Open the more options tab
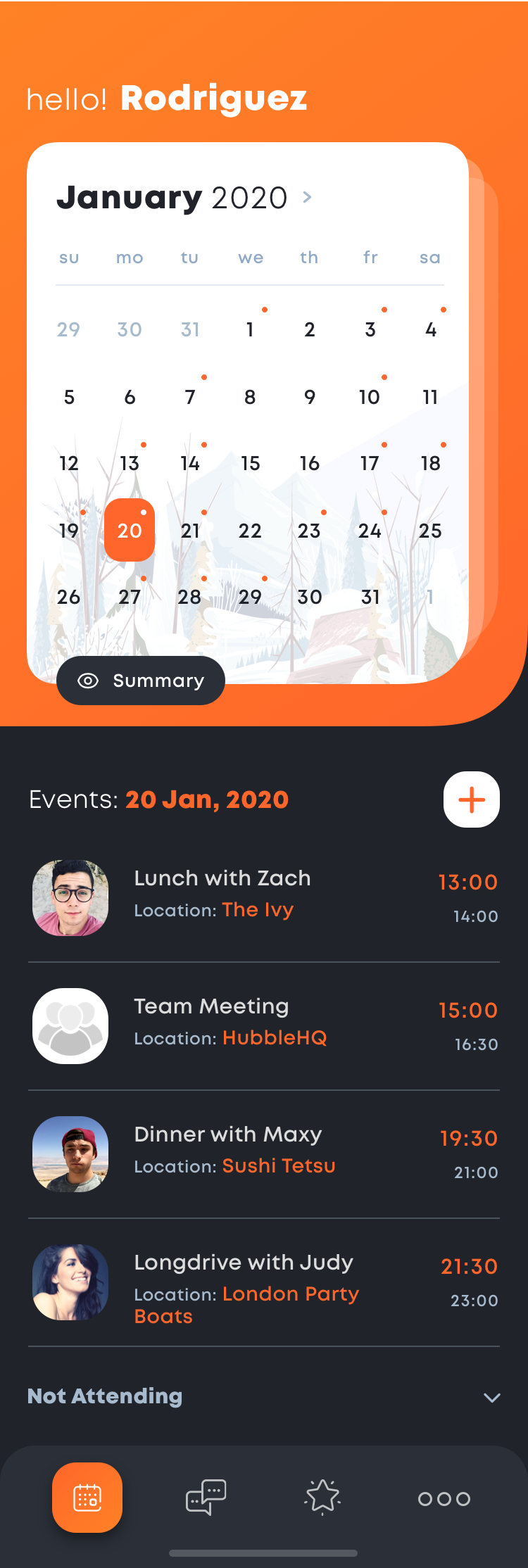528x1568 pixels. coord(444,1498)
